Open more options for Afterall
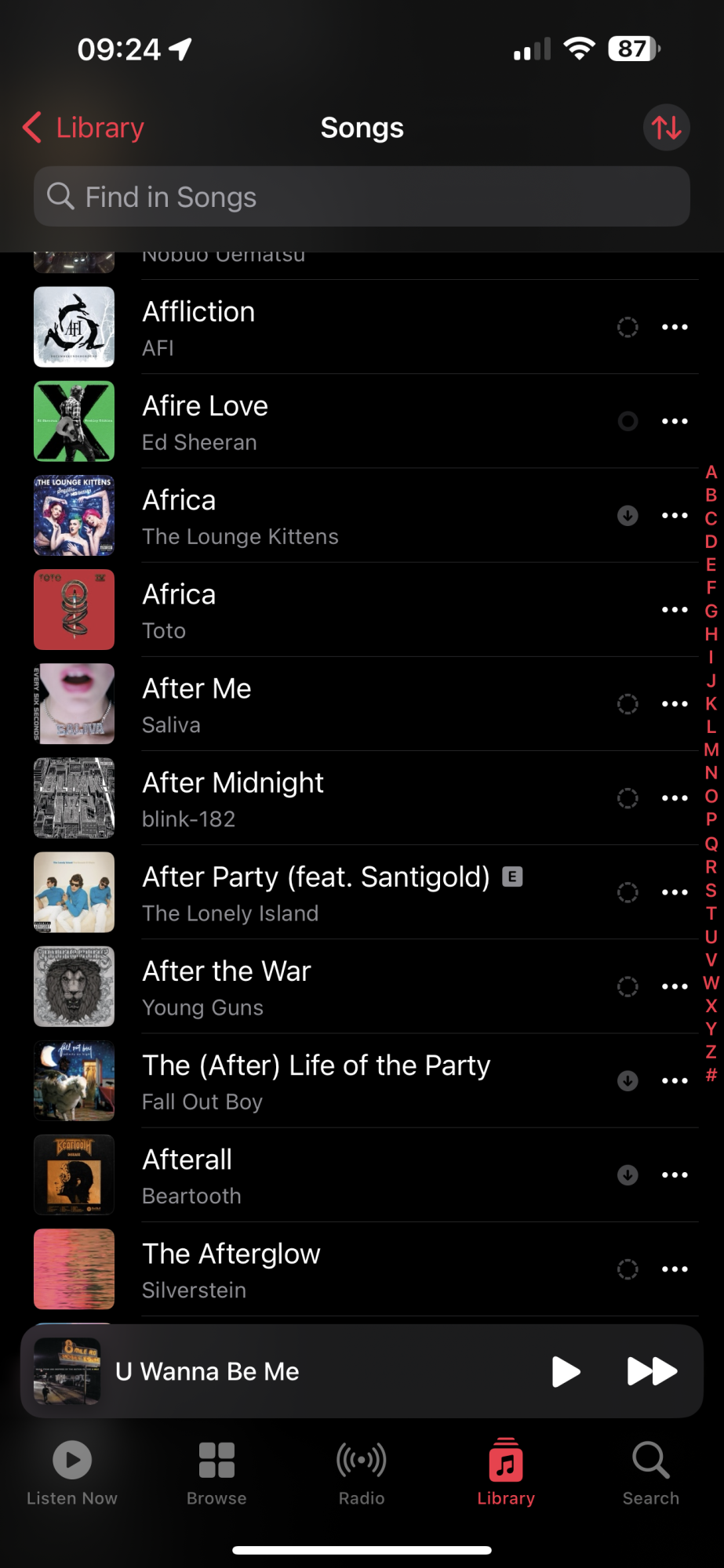Screen dimensions: 724x1568 tap(675, 1175)
